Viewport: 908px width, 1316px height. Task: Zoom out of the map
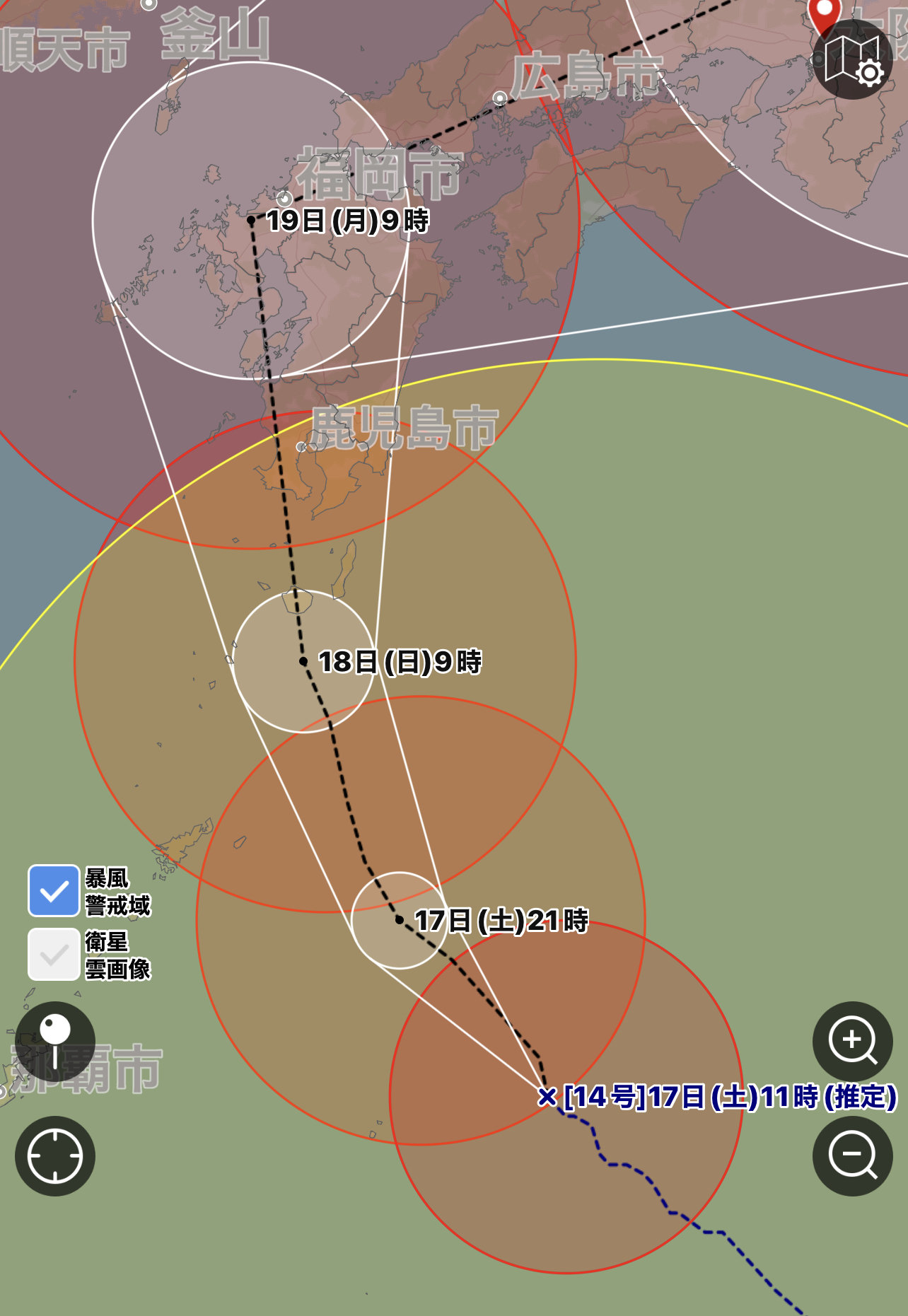[853, 1156]
